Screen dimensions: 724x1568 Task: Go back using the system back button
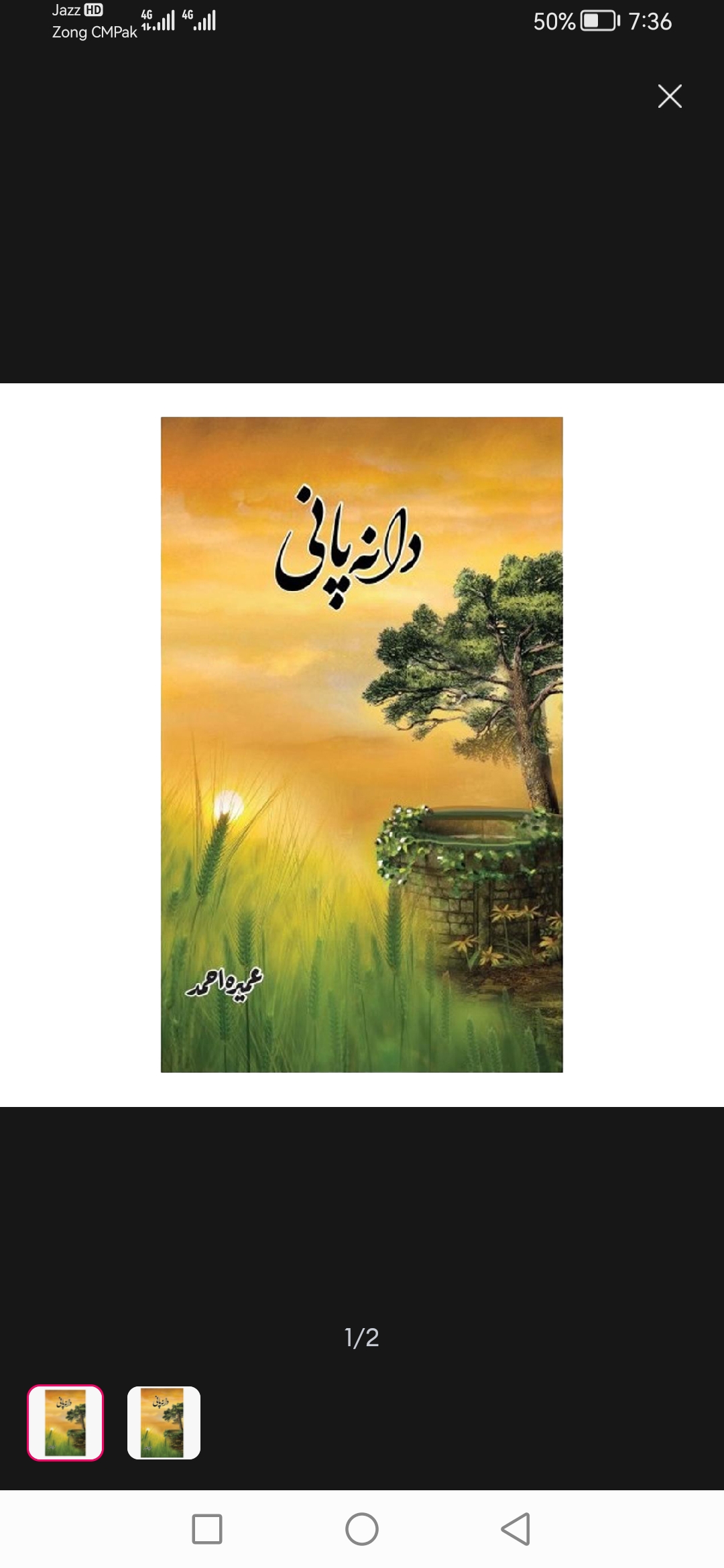(x=516, y=1529)
